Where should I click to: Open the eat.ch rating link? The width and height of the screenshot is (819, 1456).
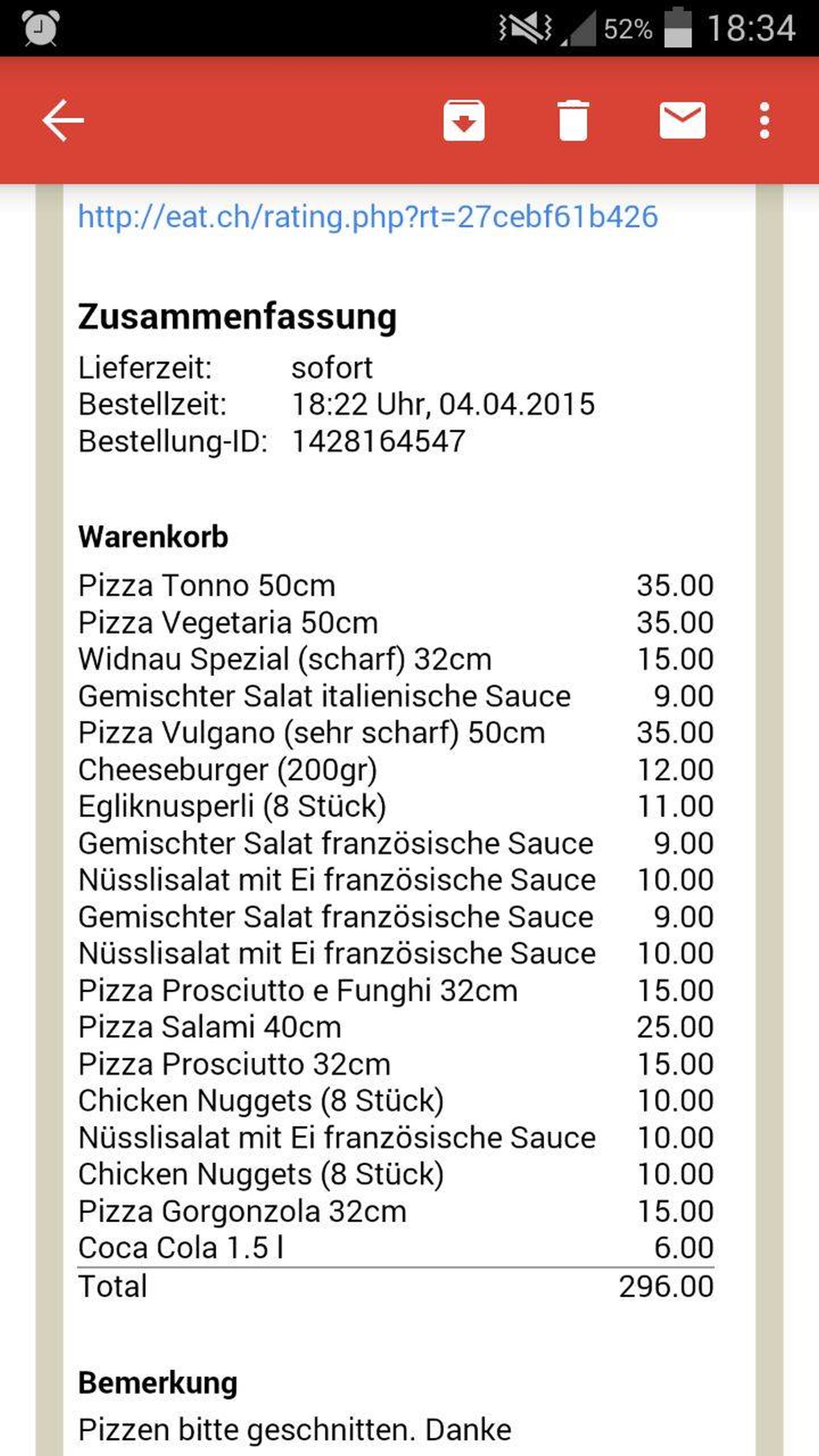(x=368, y=217)
